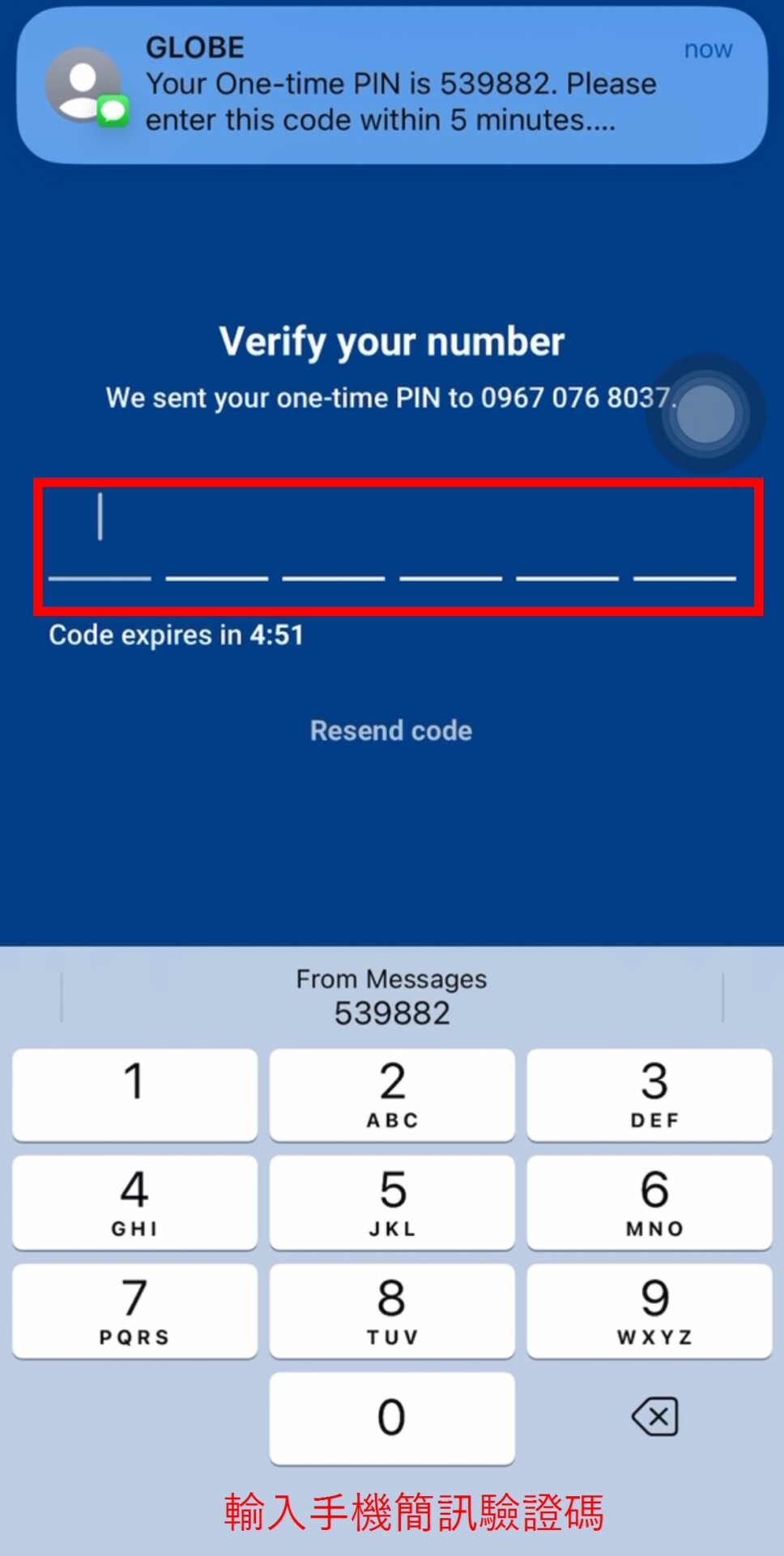Viewport: 784px width, 1556px height.
Task: Tap the 5 key on keypad
Action: pyautogui.click(x=392, y=1203)
